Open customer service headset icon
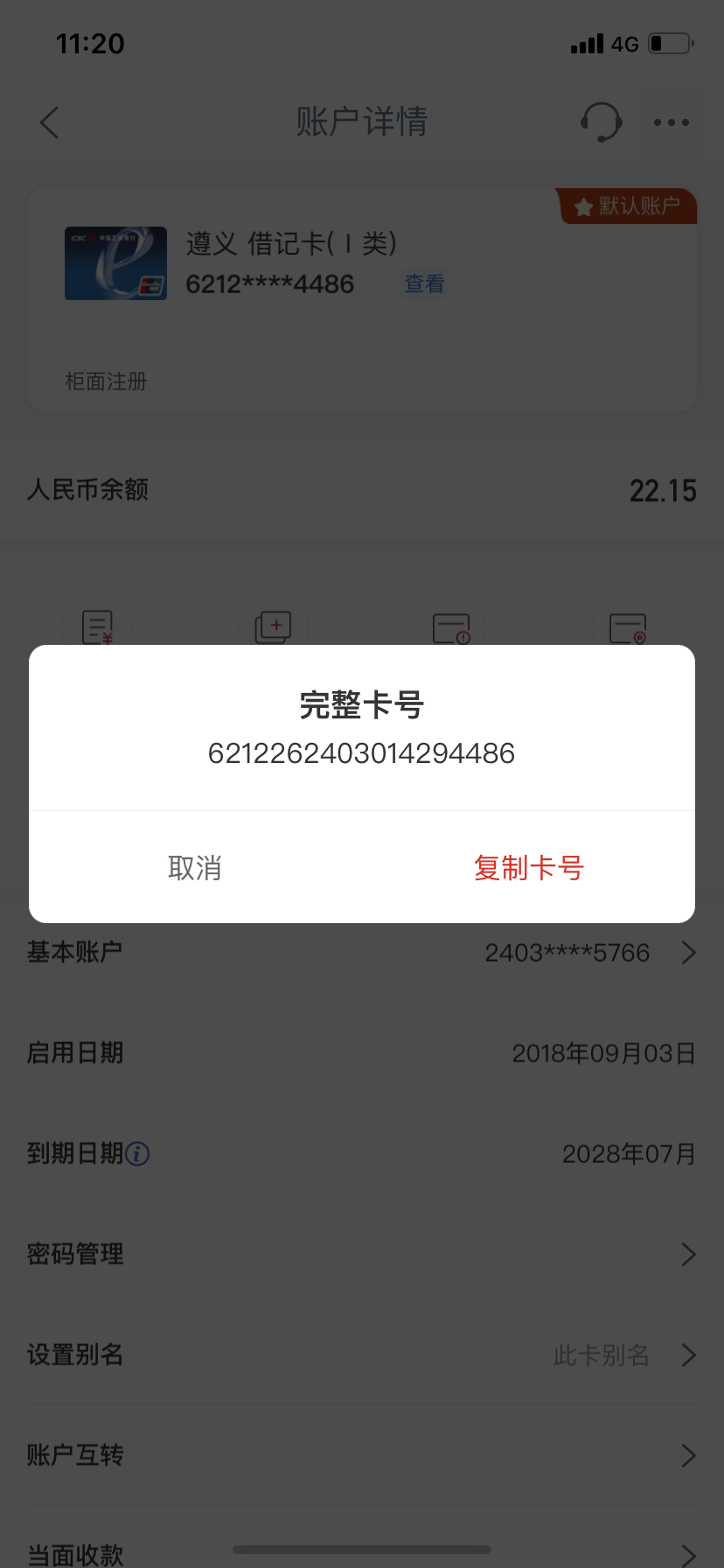The width and height of the screenshot is (724, 1568). click(x=601, y=122)
